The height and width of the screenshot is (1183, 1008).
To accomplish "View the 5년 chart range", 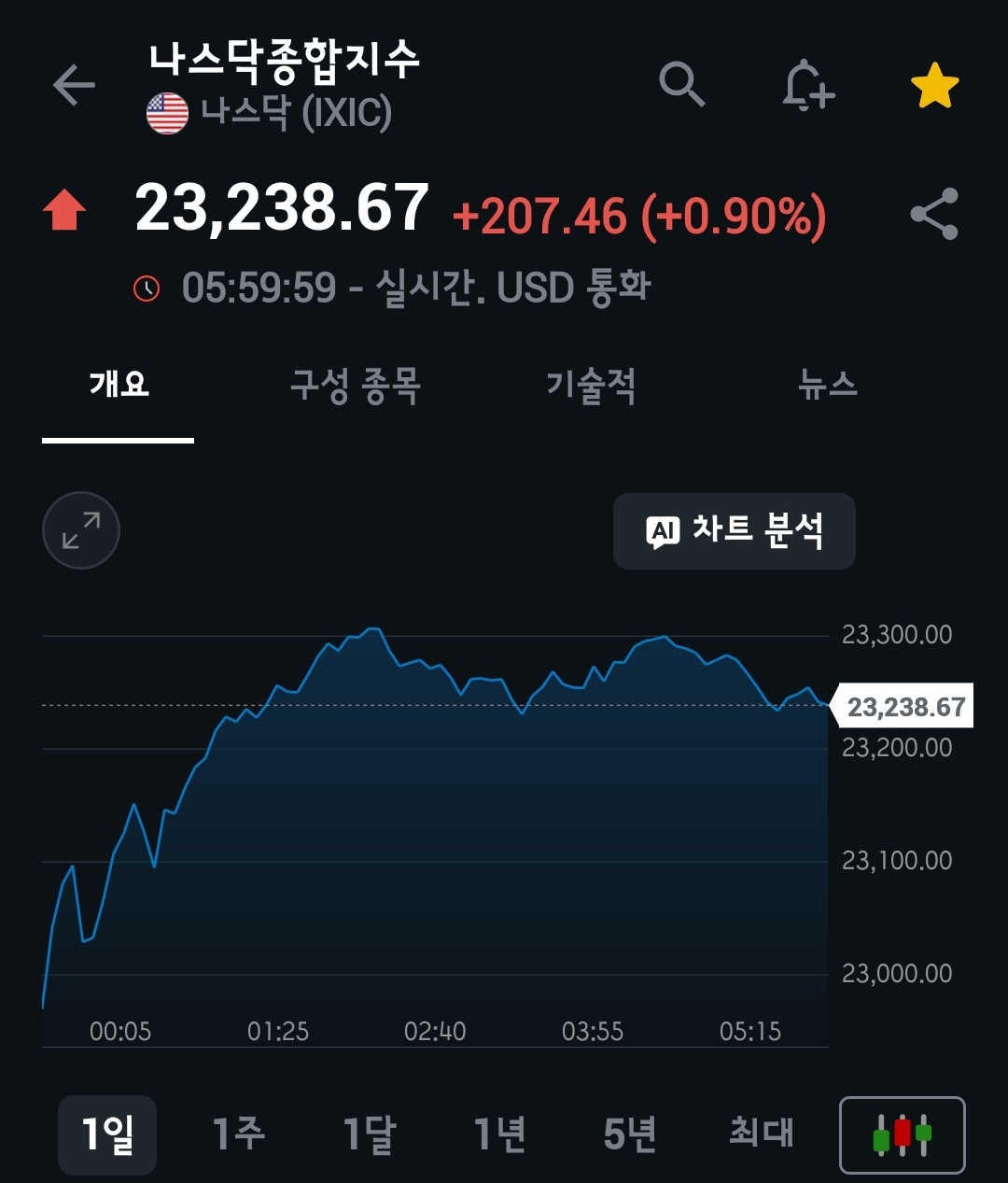I will tap(630, 1134).
